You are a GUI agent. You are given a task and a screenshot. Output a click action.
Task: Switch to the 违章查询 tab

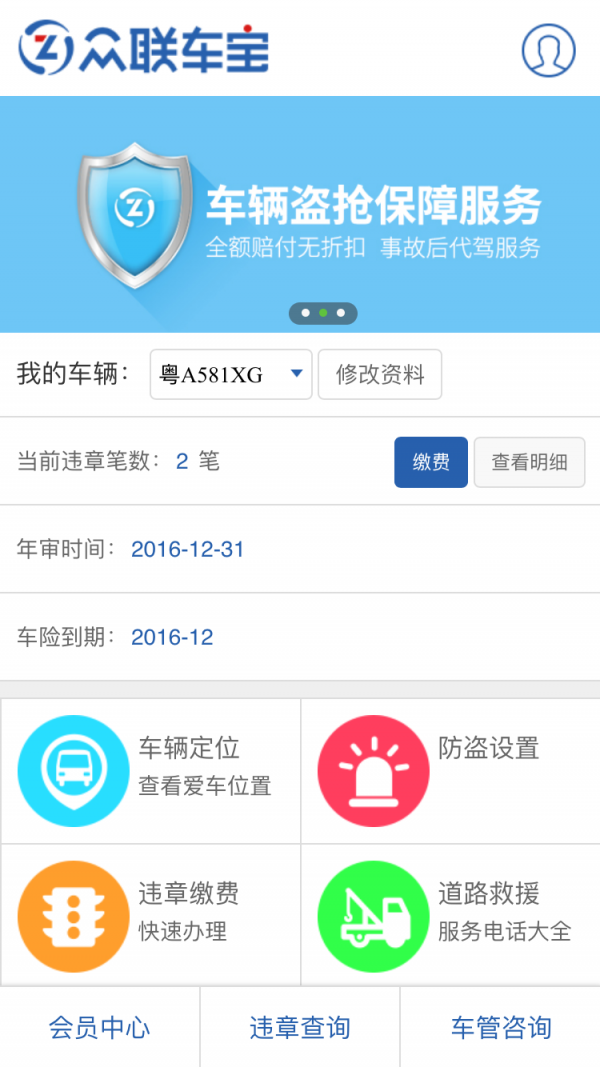300,1027
